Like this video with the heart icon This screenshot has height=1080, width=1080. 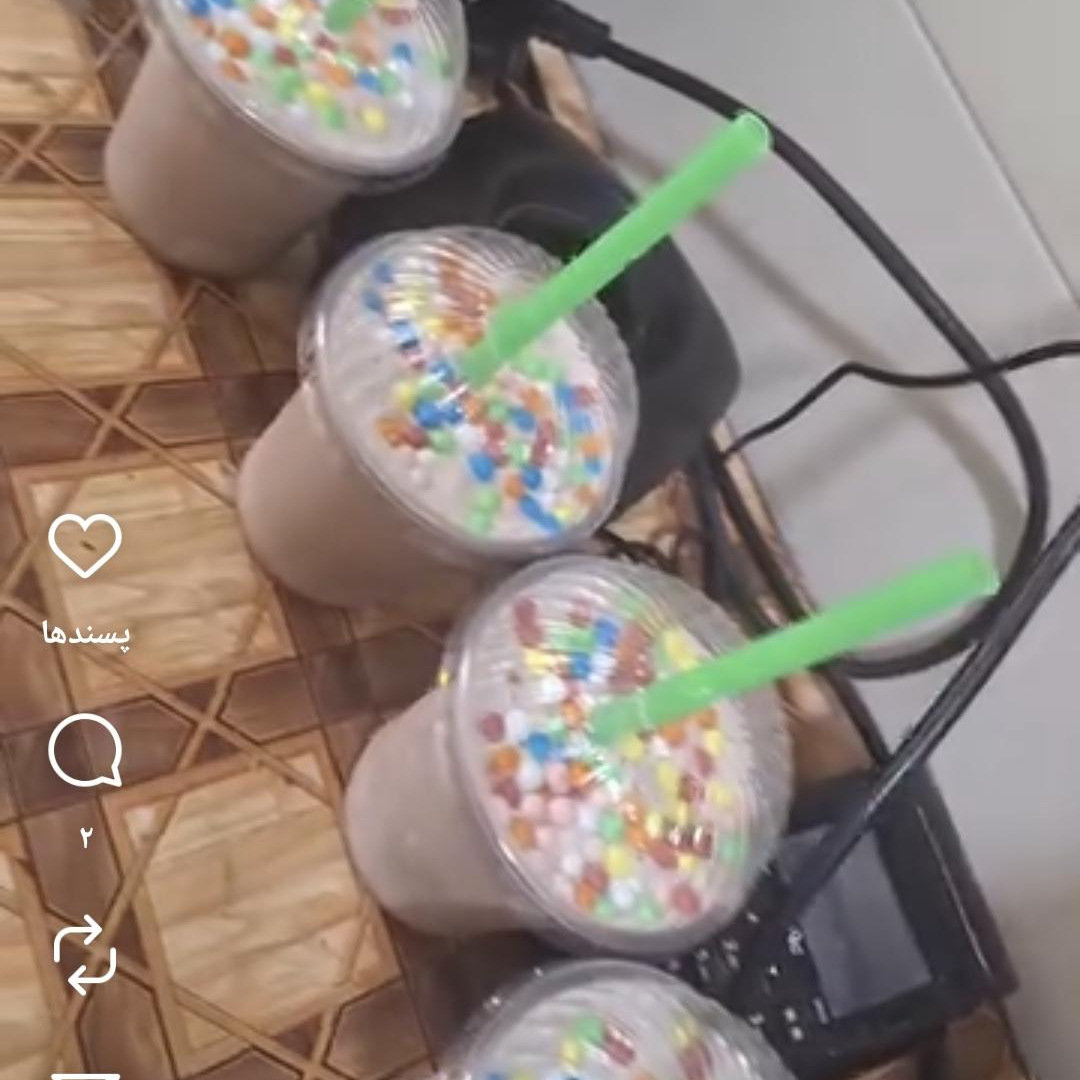(85, 546)
